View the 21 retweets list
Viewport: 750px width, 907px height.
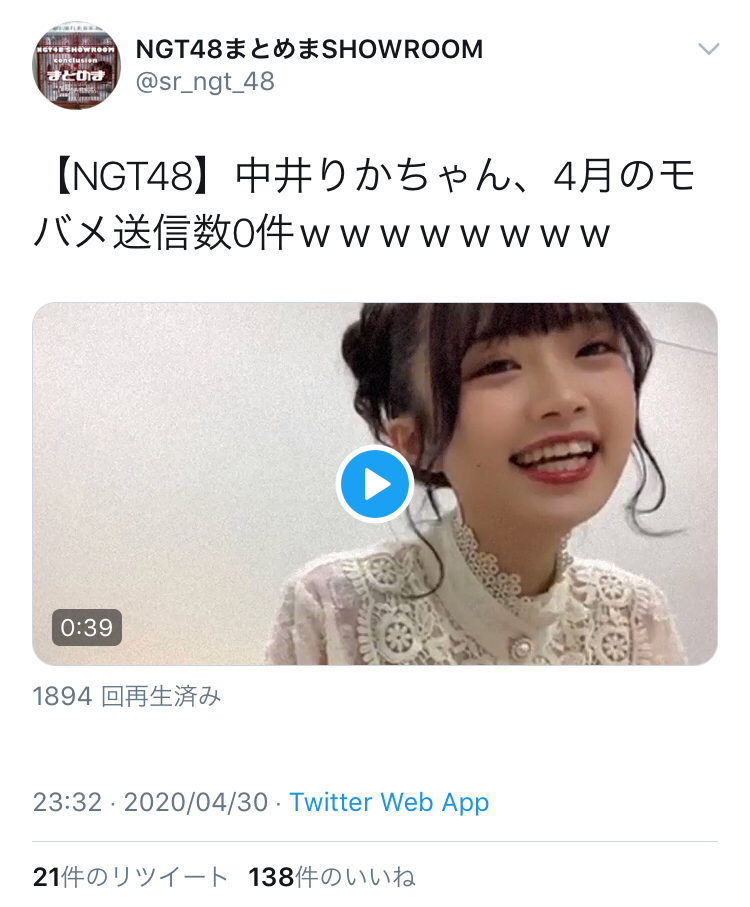pyautogui.click(x=131, y=878)
